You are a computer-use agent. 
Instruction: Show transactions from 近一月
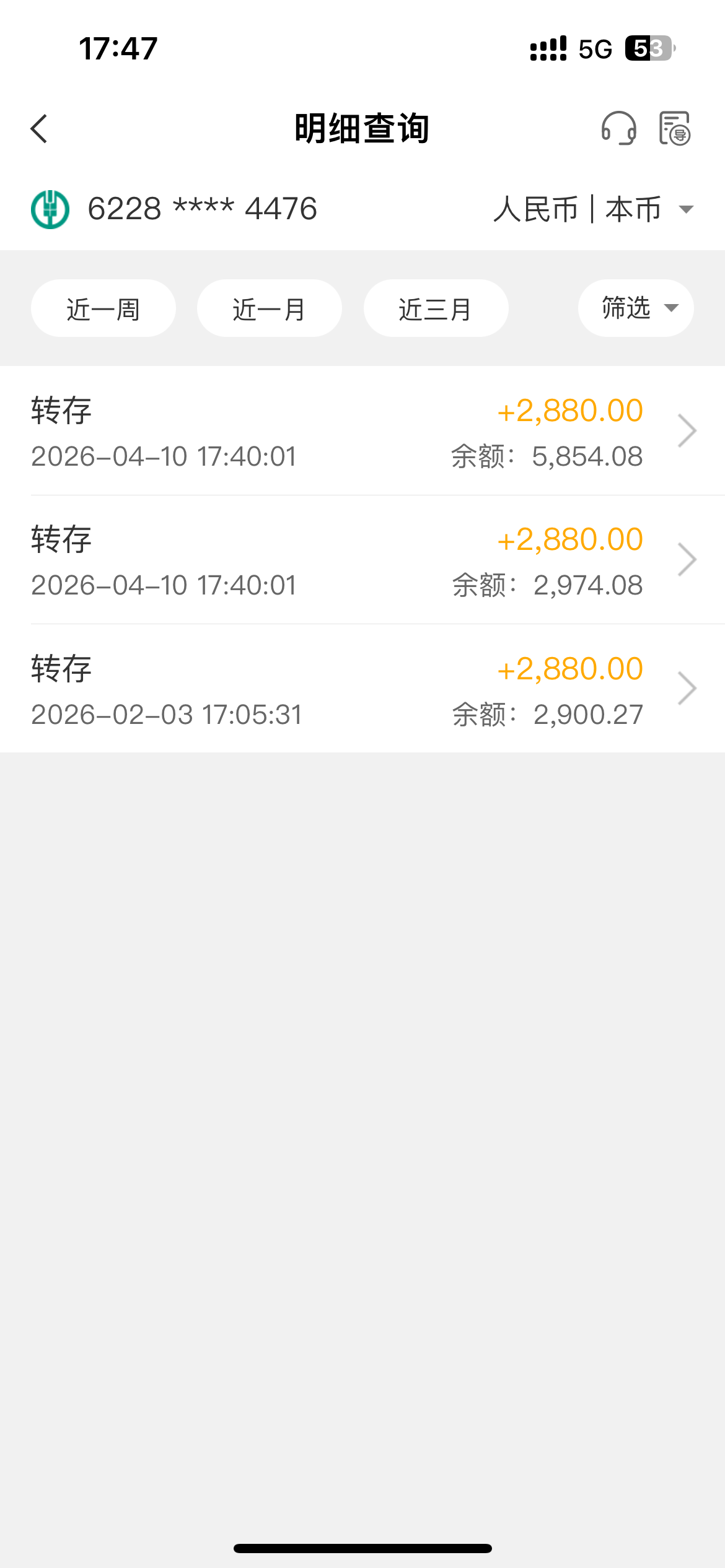pos(269,308)
